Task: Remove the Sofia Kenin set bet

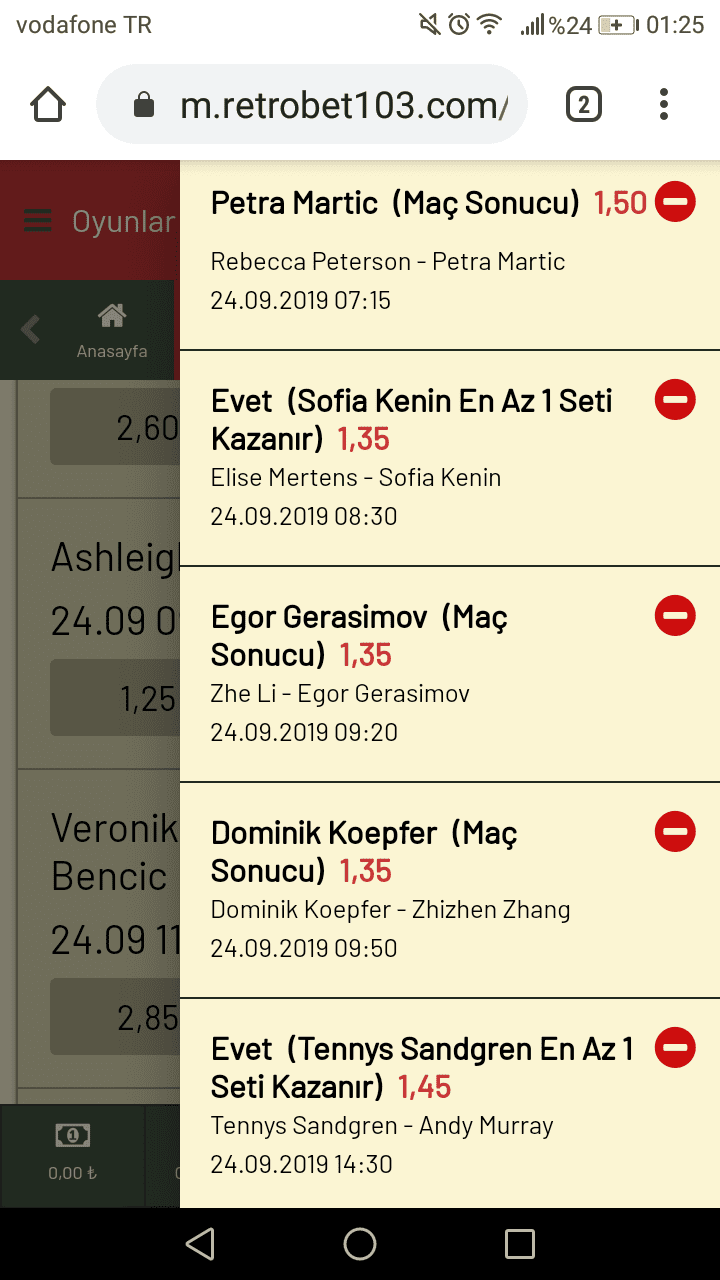Action: [x=675, y=400]
